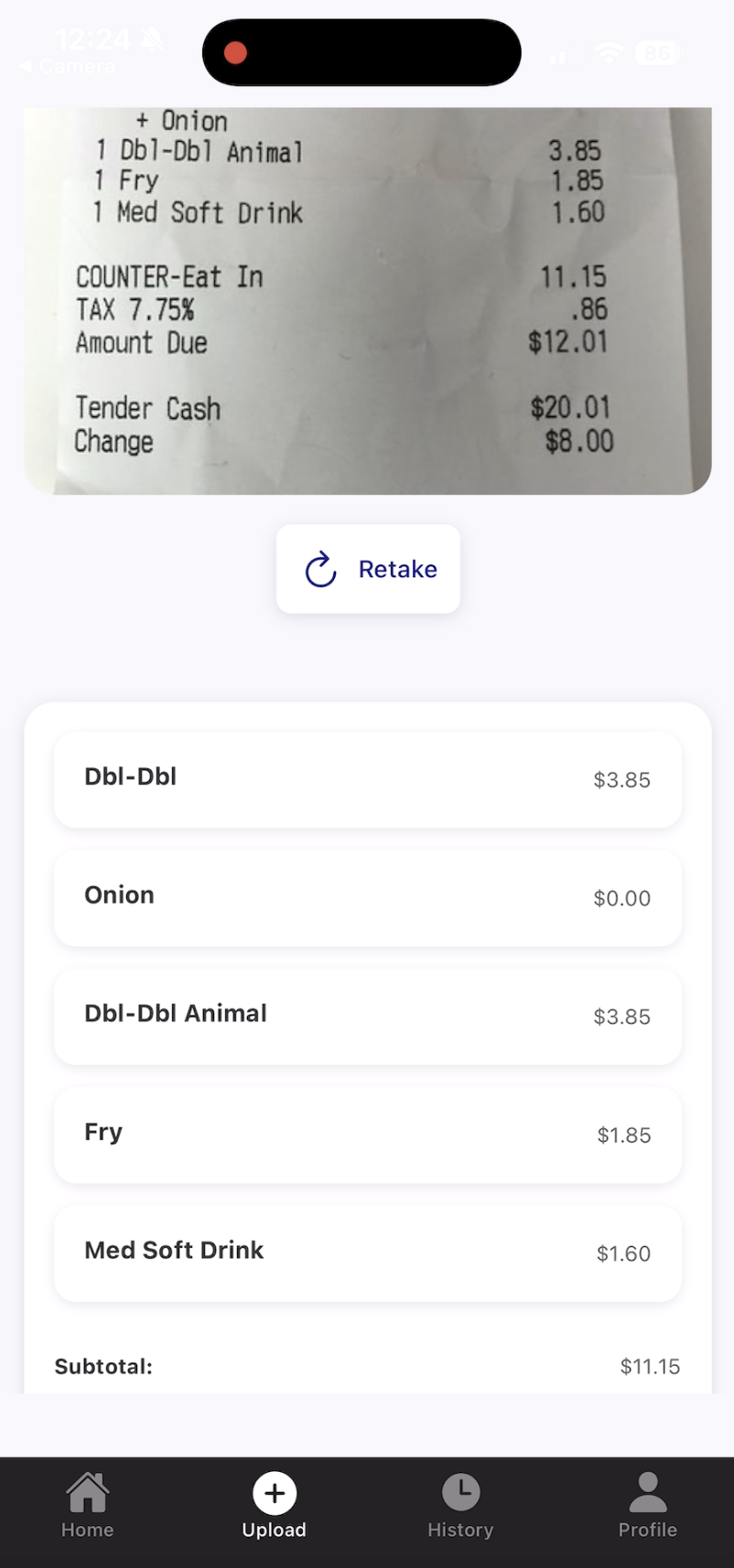The image size is (734, 1568).
Task: Open the Med Soft Drink item
Action: 368,1252
